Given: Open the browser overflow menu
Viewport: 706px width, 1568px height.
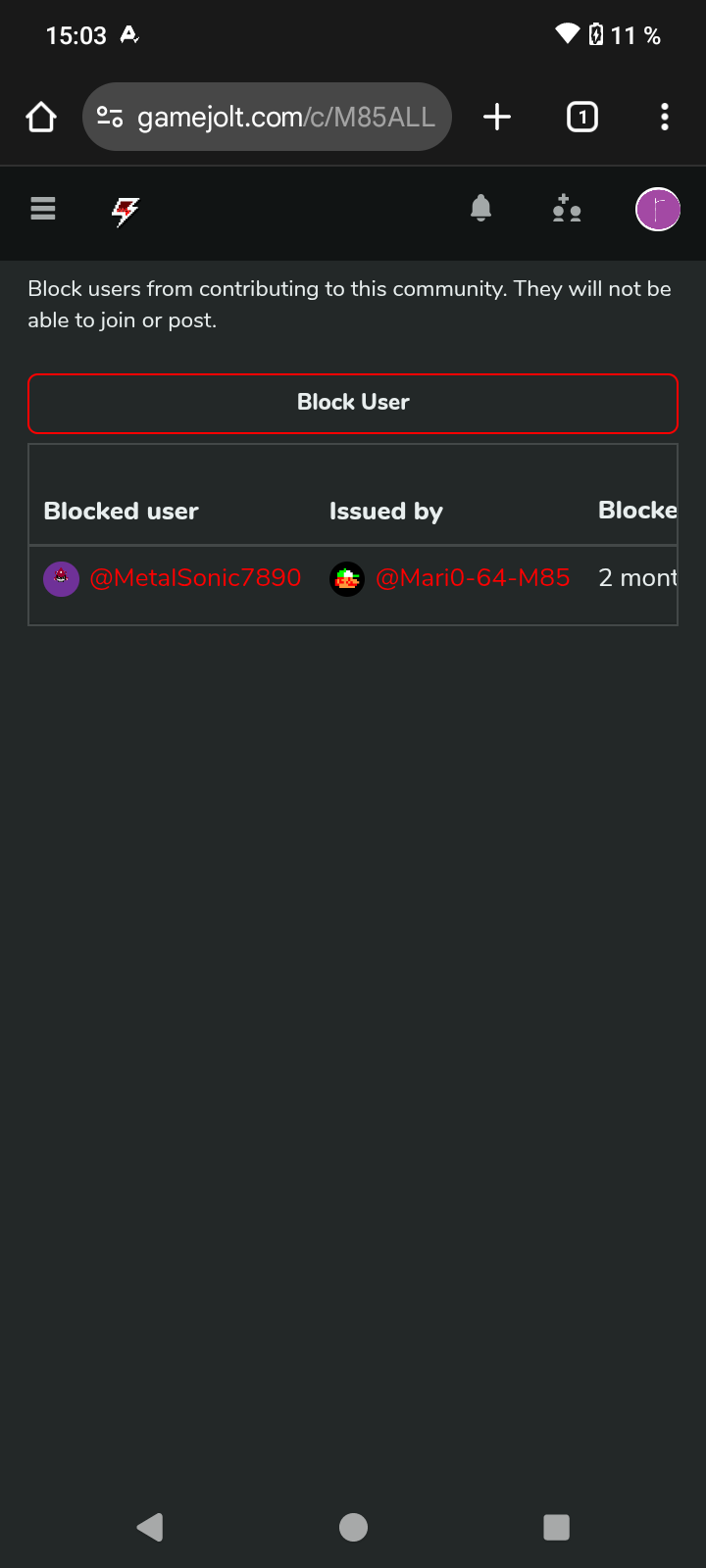Looking at the screenshot, I should click(x=665, y=118).
